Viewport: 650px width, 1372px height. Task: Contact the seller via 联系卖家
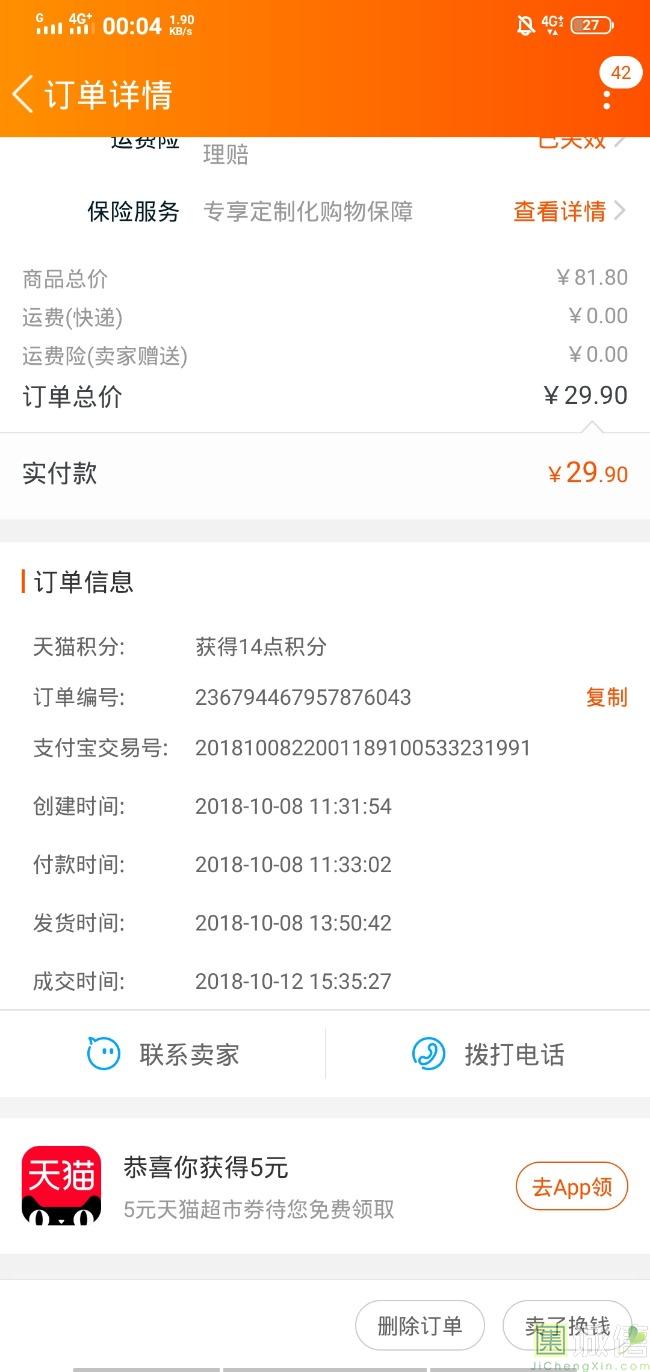[163, 1054]
